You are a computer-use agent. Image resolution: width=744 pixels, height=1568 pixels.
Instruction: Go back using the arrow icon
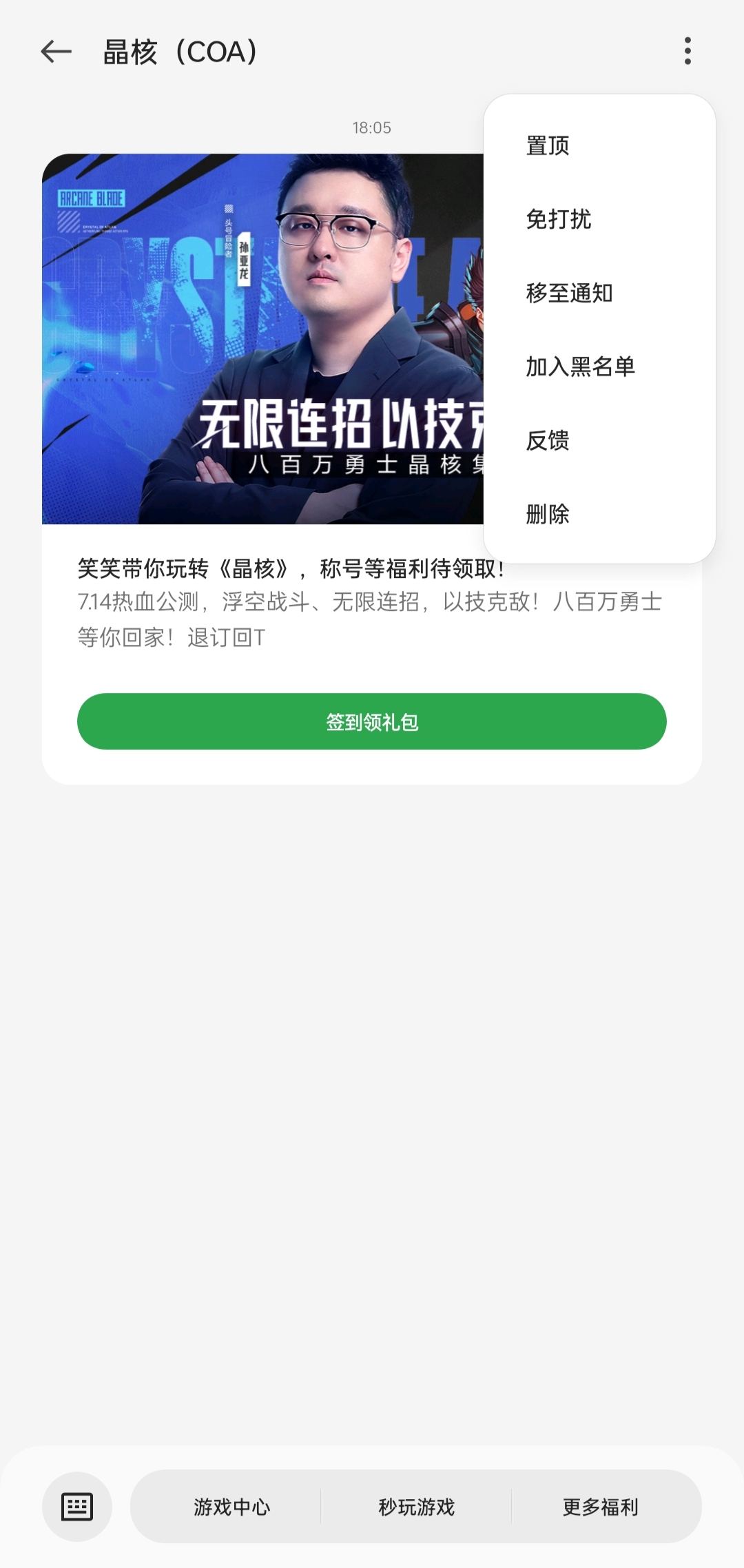tap(56, 52)
